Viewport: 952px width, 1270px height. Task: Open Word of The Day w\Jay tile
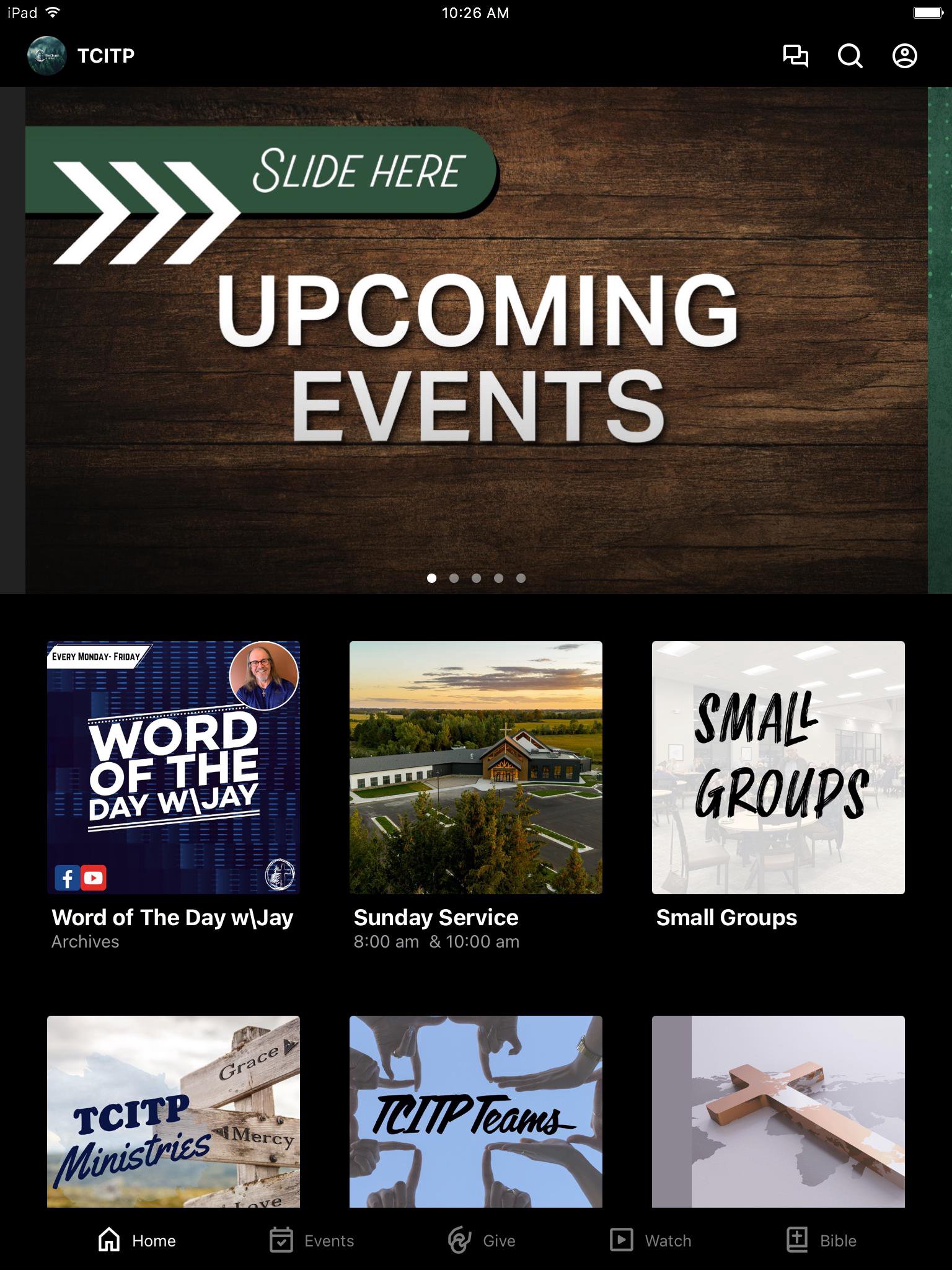[174, 767]
